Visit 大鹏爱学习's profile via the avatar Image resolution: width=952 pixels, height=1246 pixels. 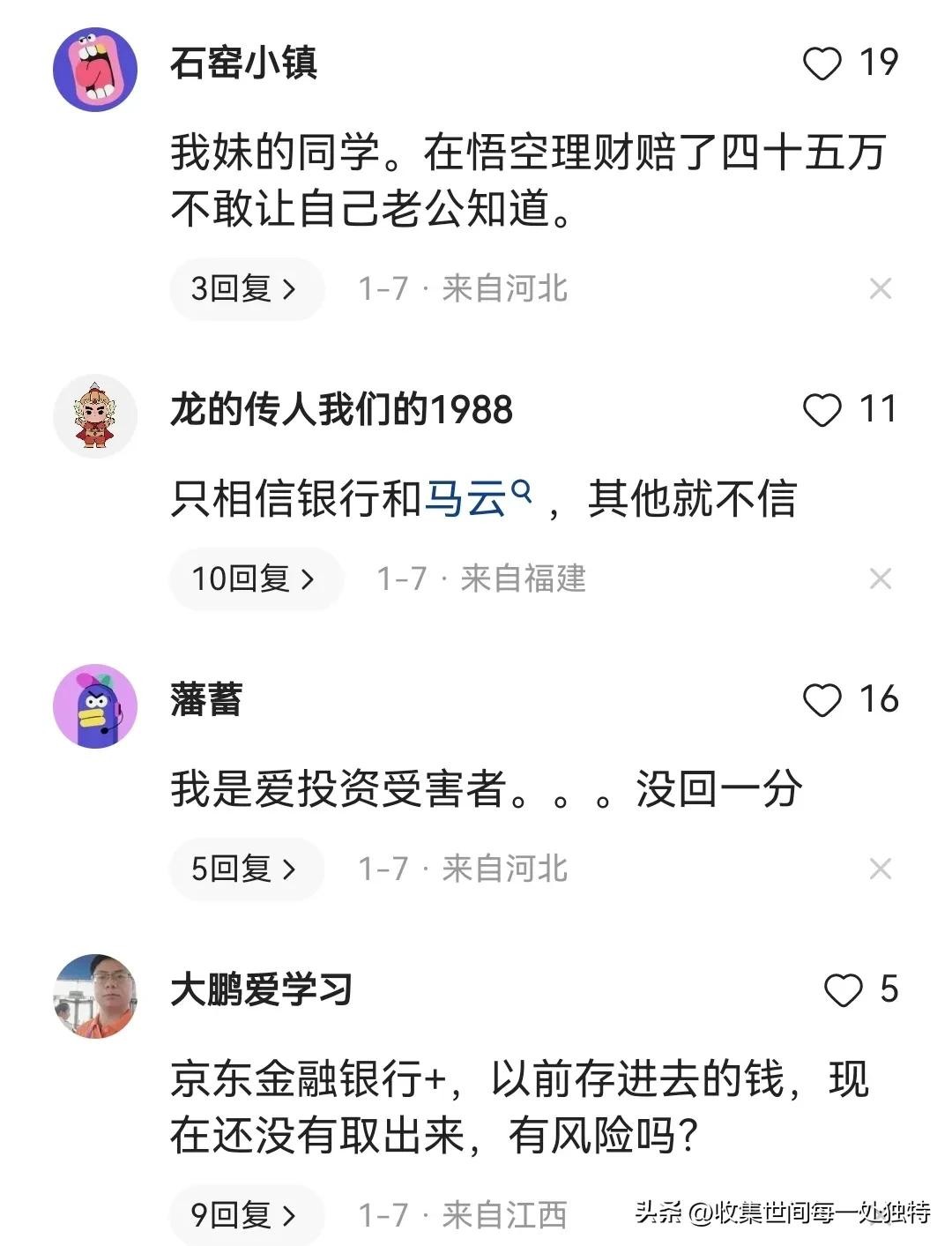click(95, 996)
